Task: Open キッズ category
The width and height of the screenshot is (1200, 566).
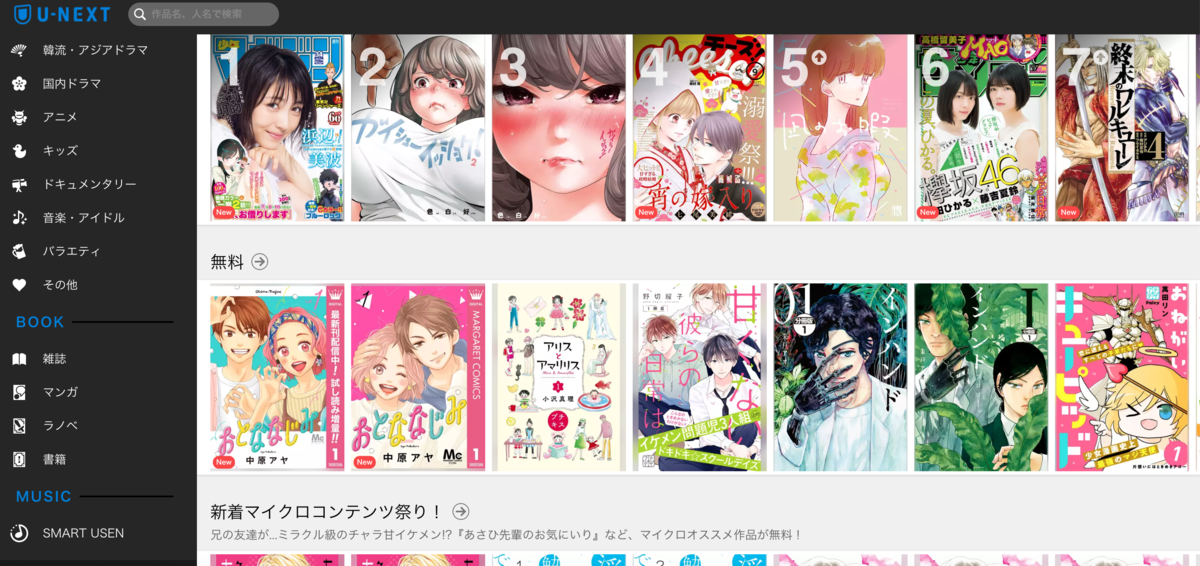Action: 59,151
